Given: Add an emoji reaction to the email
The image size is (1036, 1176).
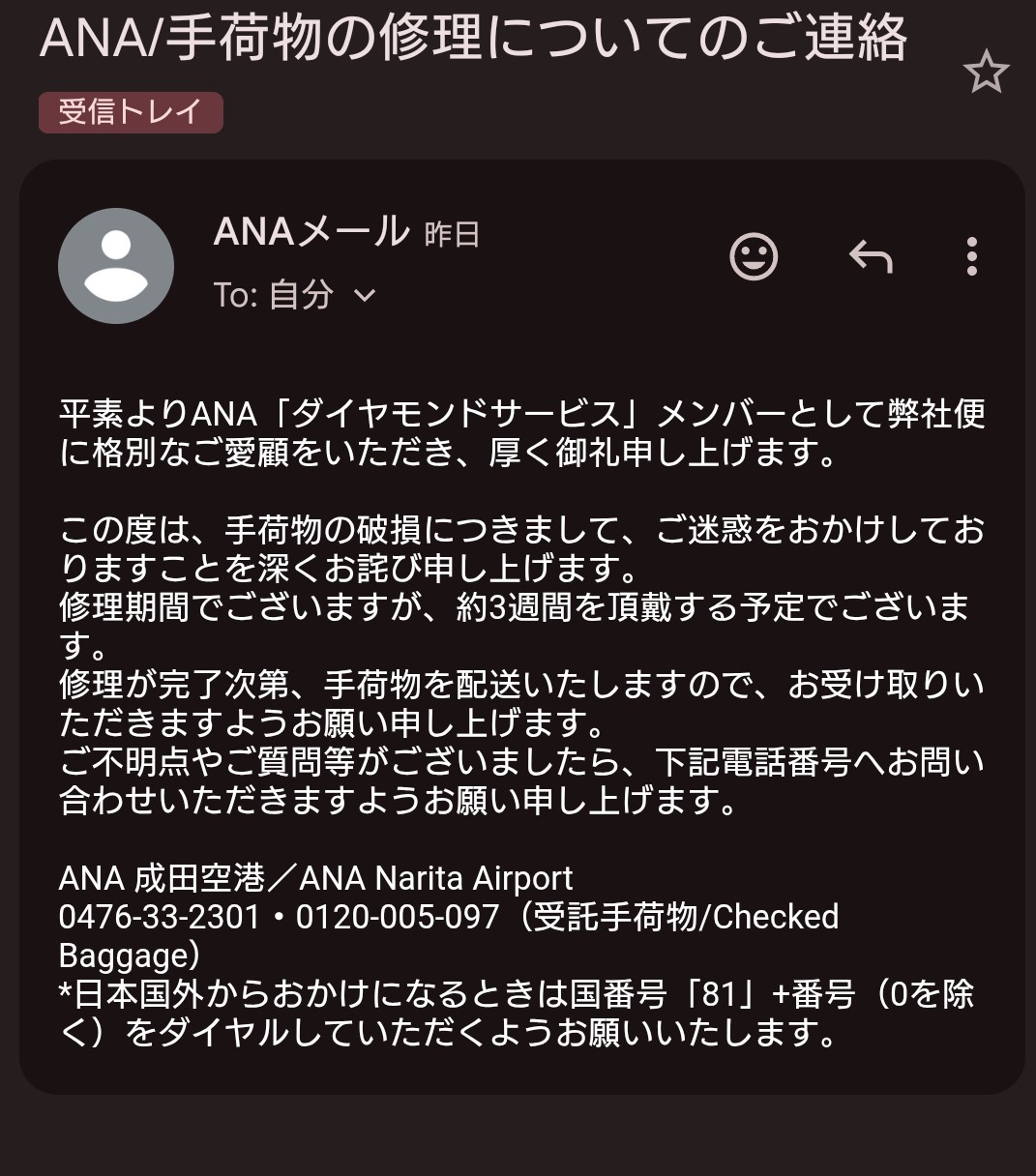Looking at the screenshot, I should coord(753,257).
